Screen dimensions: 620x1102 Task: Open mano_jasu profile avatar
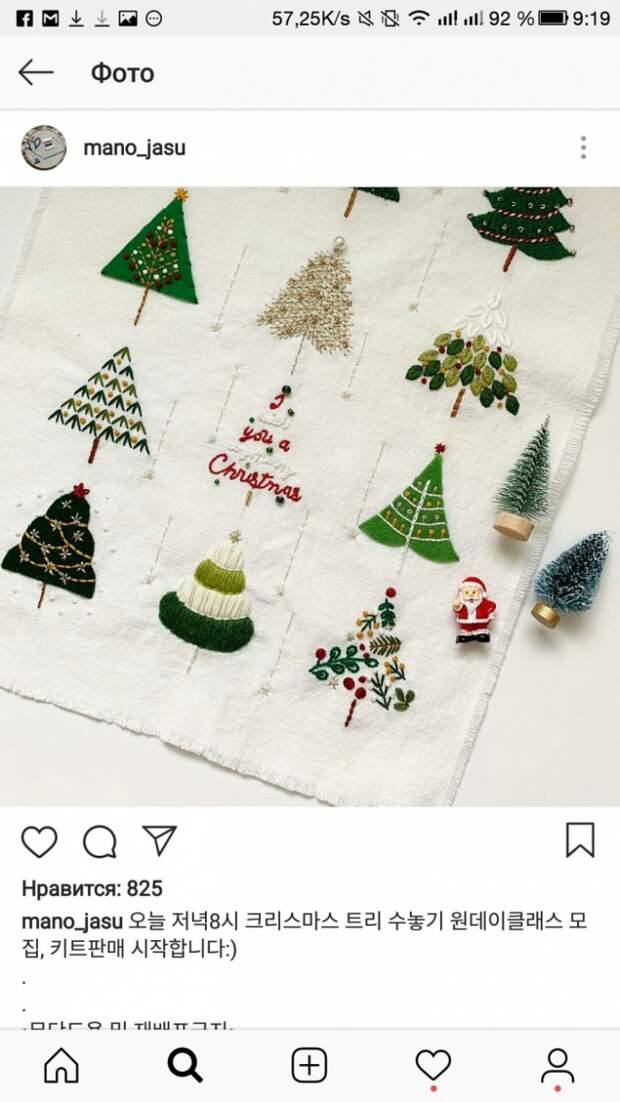44,148
